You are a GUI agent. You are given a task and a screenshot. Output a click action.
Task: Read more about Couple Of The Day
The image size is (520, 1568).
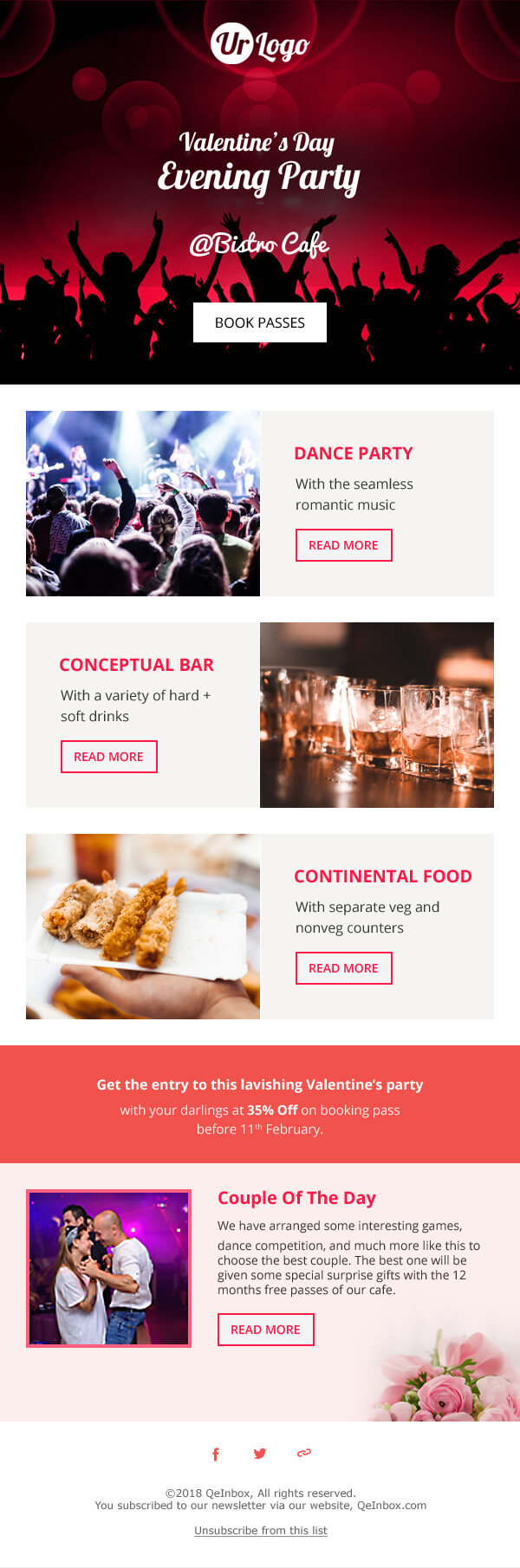tap(265, 1330)
